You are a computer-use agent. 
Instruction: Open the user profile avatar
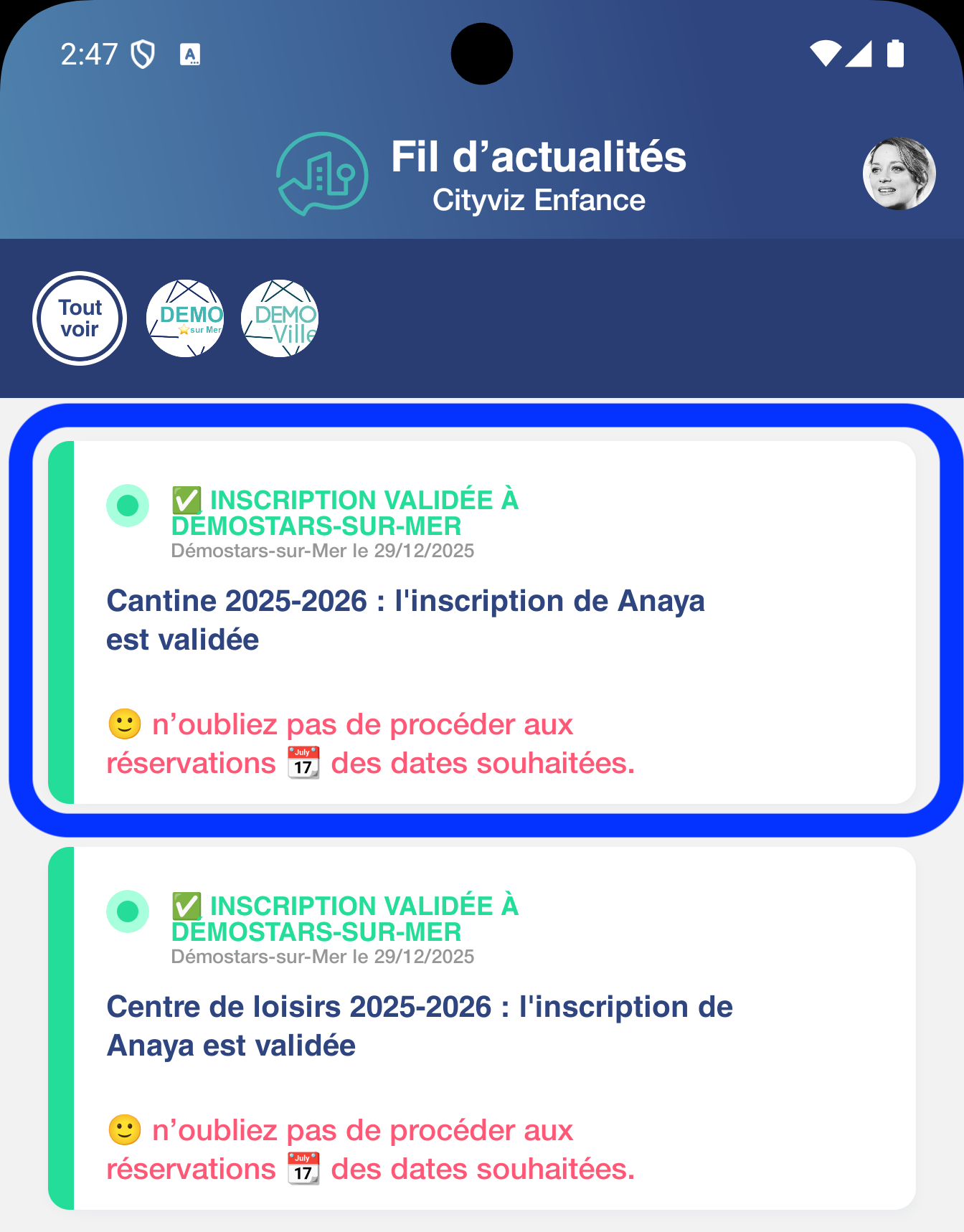tap(899, 174)
